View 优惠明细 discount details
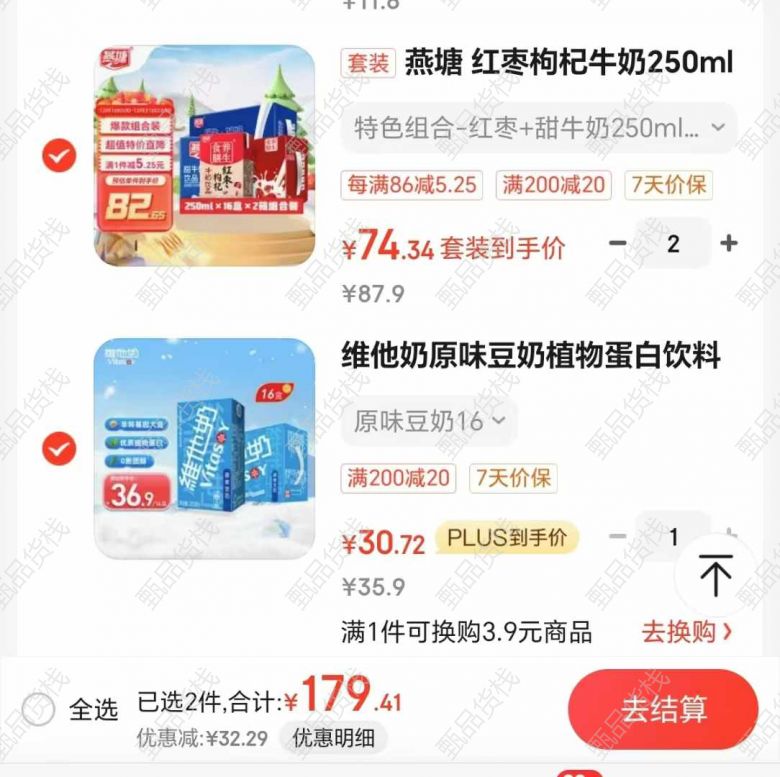Image resolution: width=780 pixels, height=777 pixels. coord(333,739)
